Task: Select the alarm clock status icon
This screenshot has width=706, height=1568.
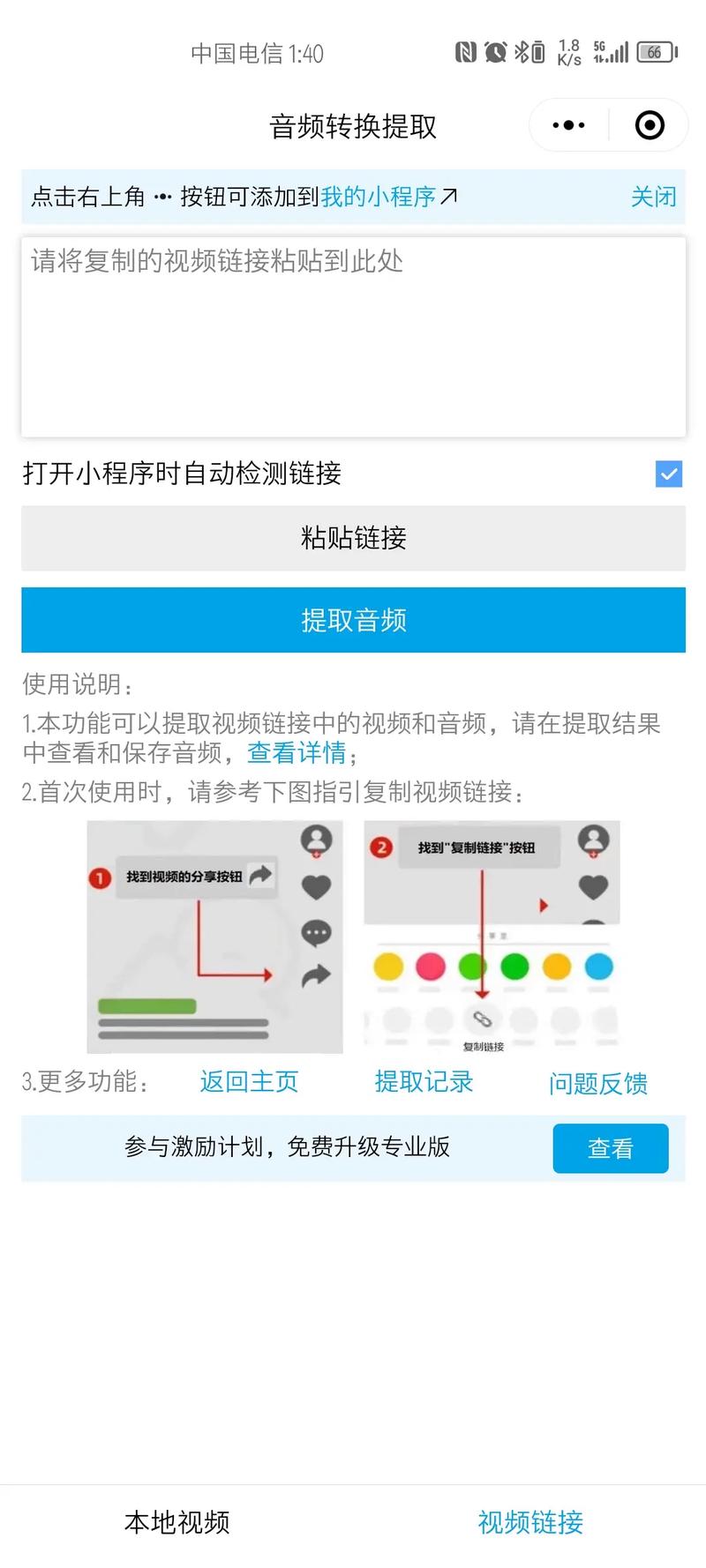Action: (x=495, y=53)
